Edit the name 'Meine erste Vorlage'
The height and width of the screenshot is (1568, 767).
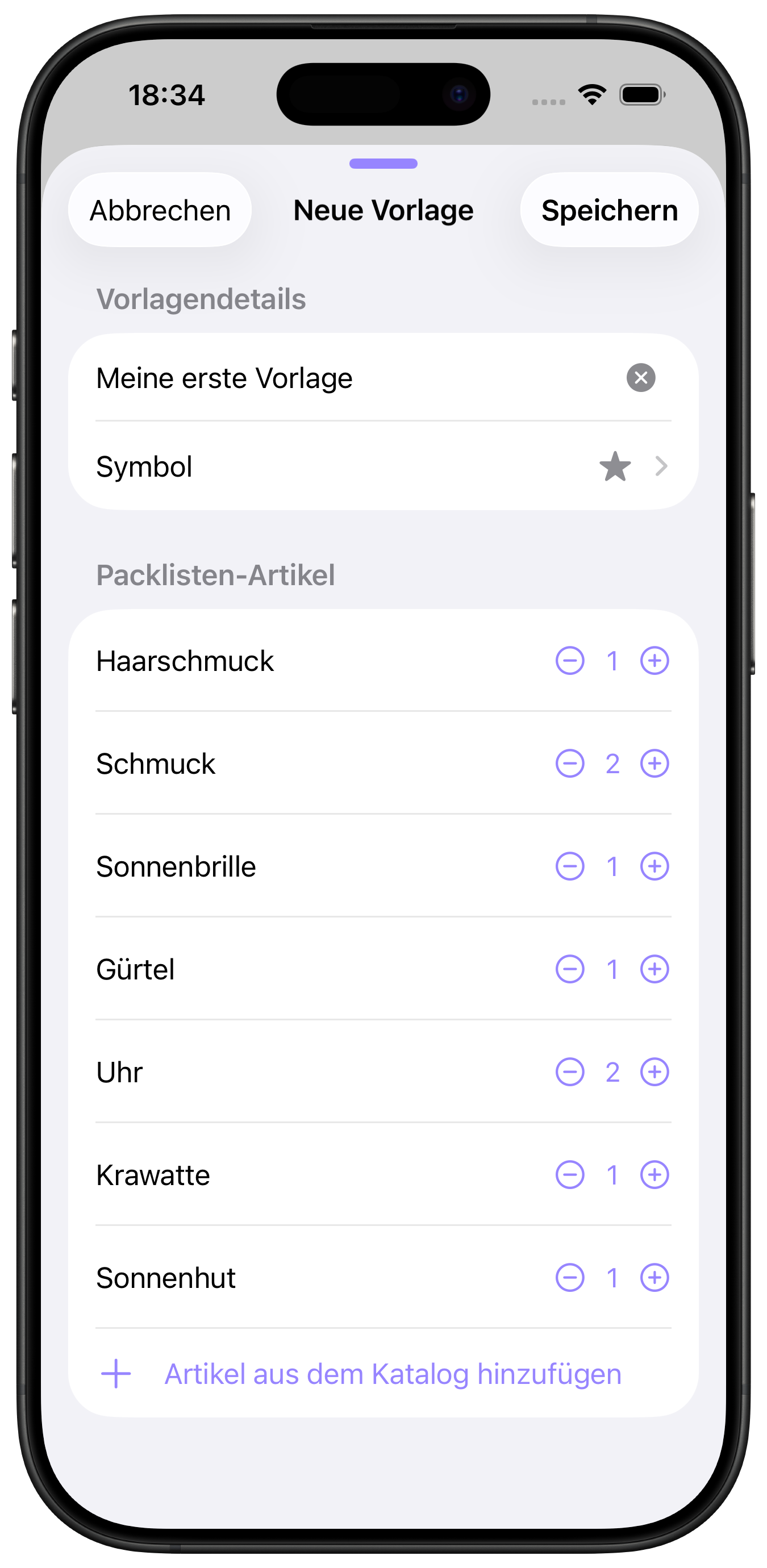click(x=305, y=378)
